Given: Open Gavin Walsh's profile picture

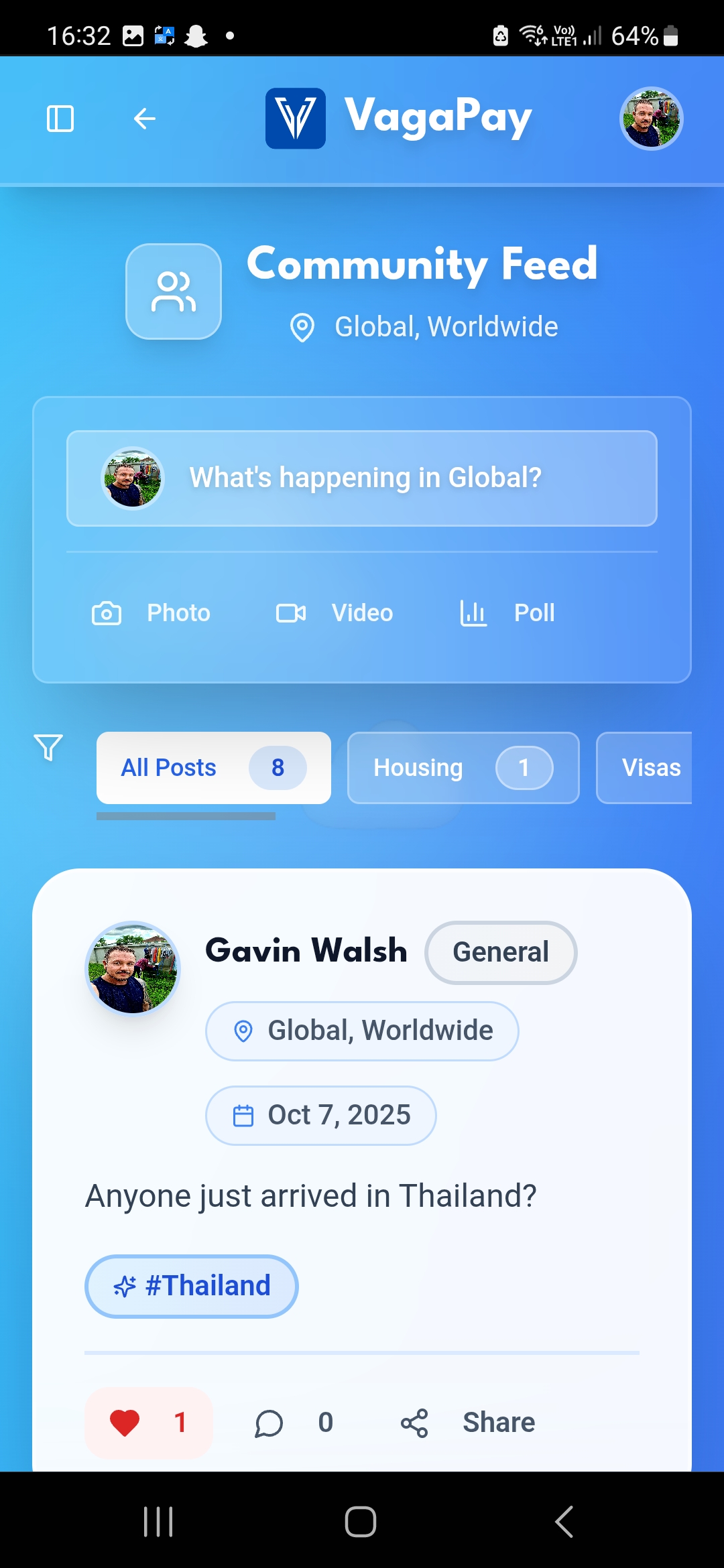Looking at the screenshot, I should coord(133,968).
